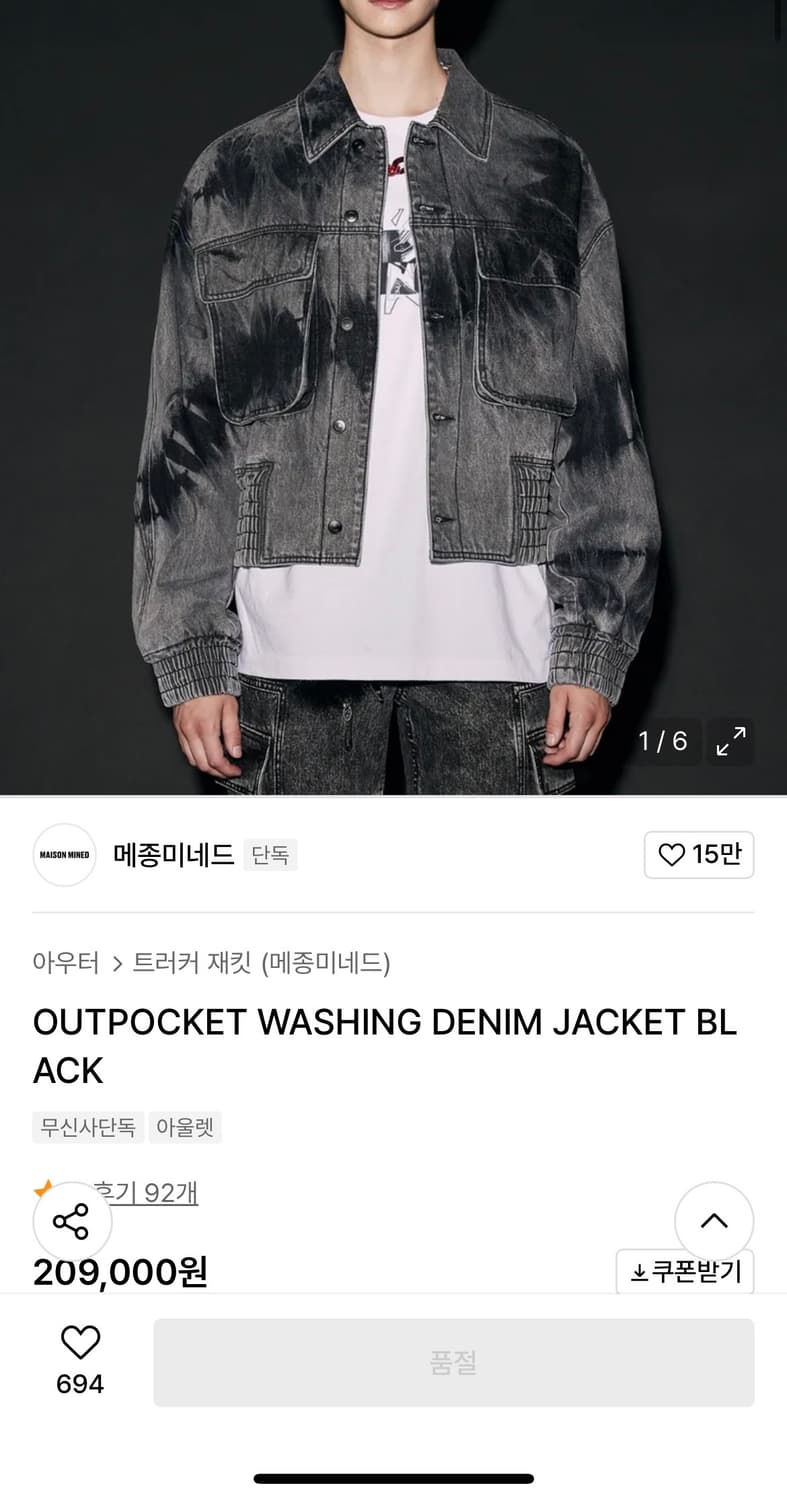Add product to wishlist with the 694 heart
The height and width of the screenshot is (1500, 787).
point(80,1358)
